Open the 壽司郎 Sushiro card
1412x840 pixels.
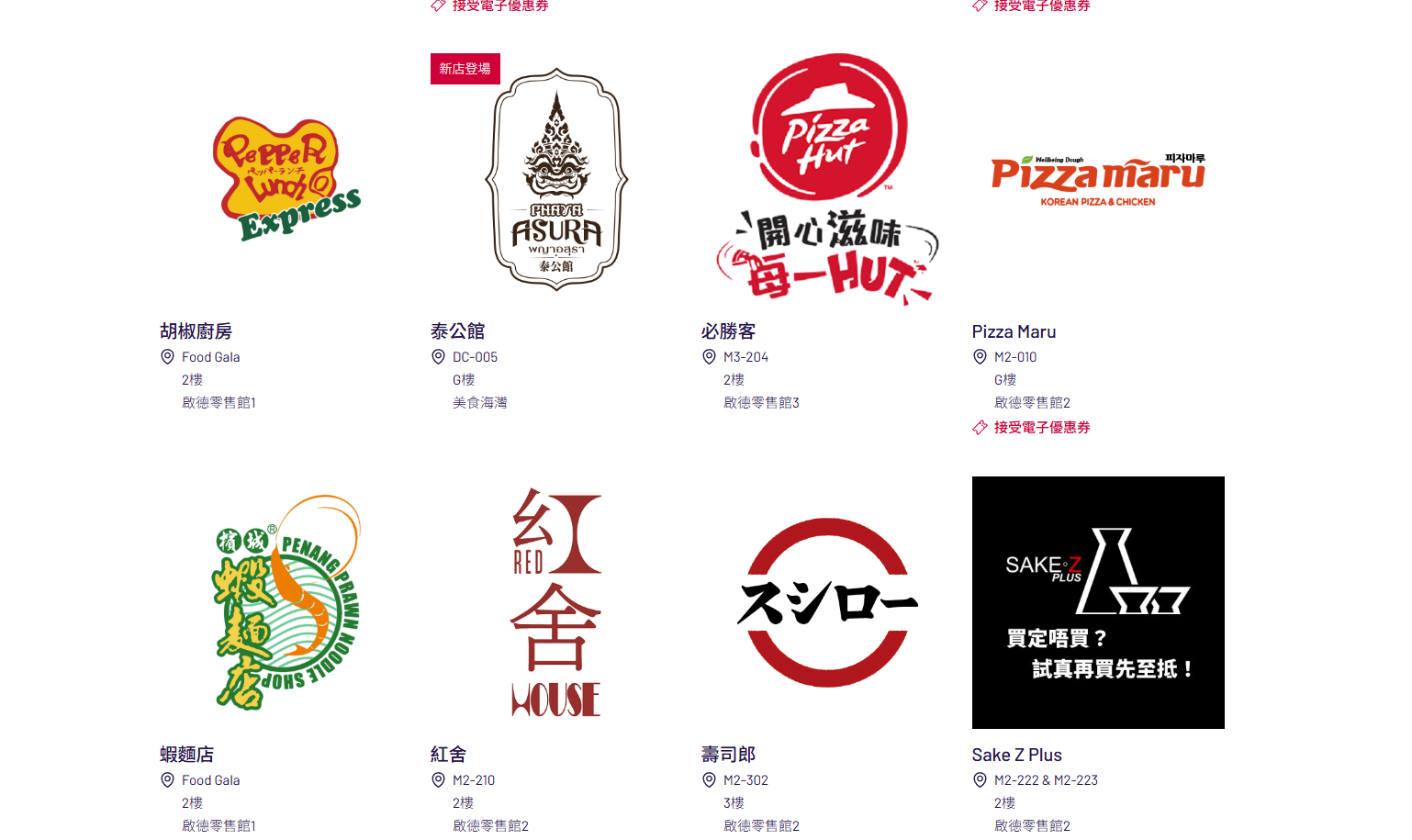tap(827, 602)
